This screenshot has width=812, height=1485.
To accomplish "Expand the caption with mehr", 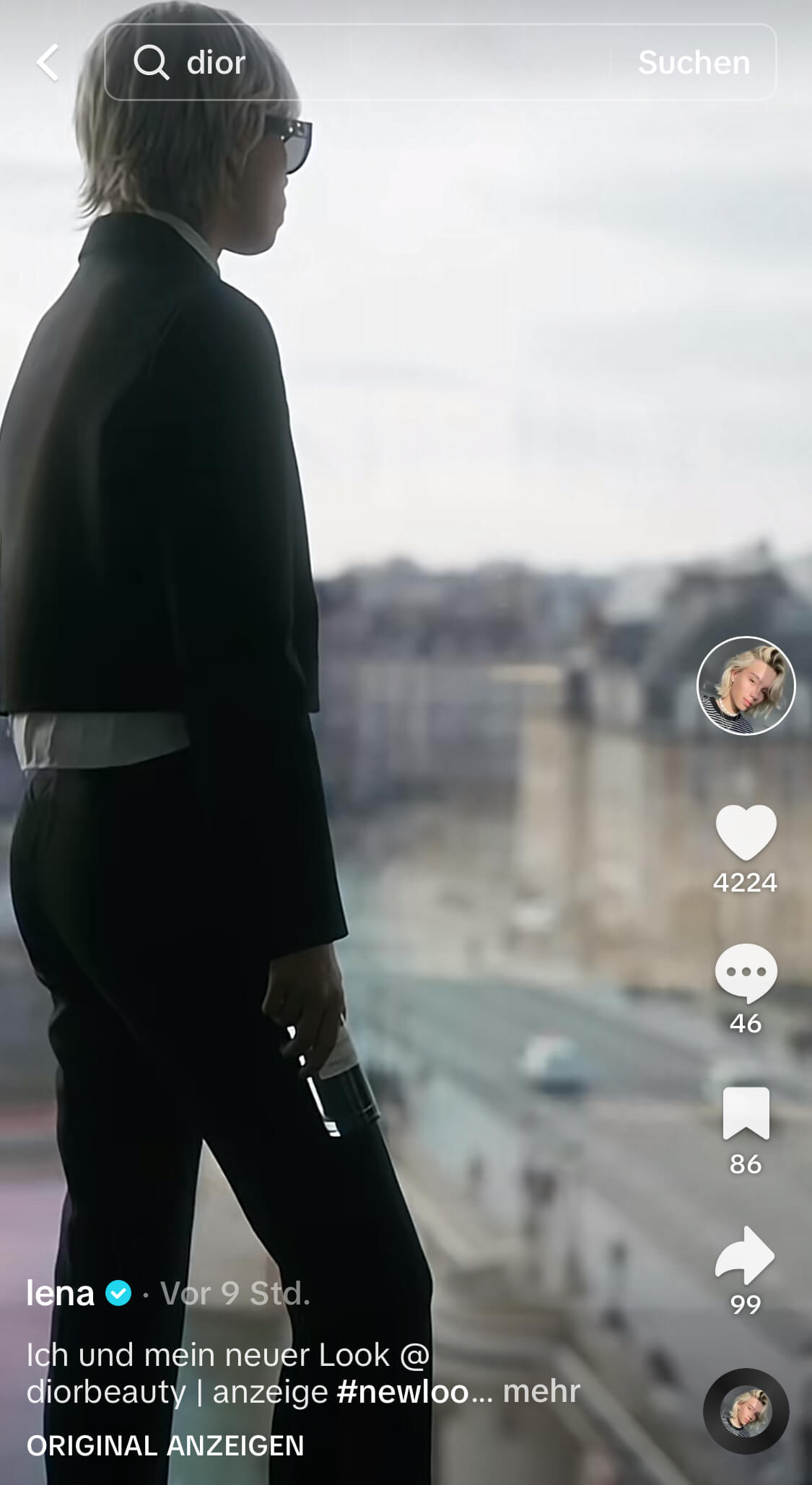I will [x=541, y=1391].
